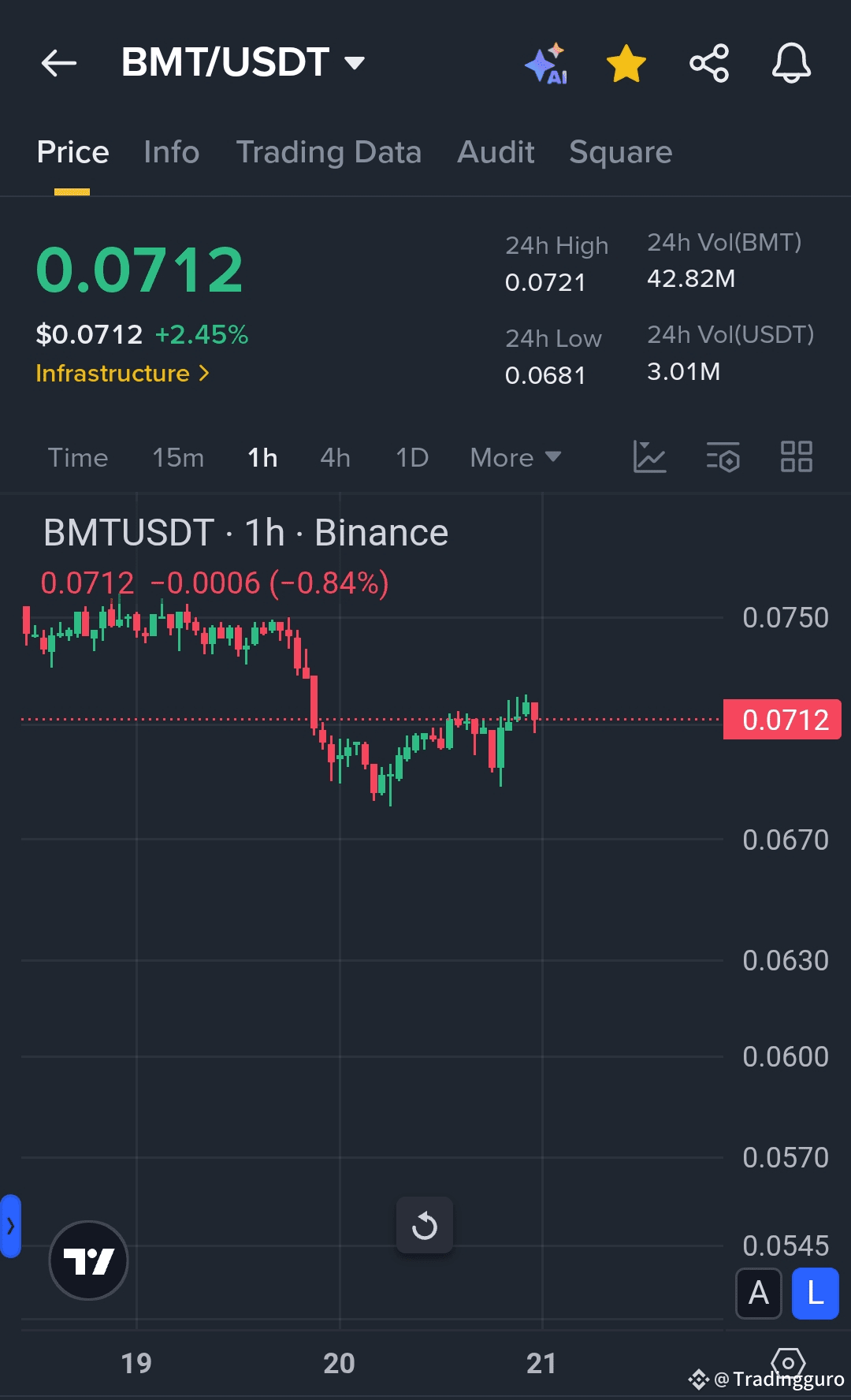Viewport: 851px width, 1400px height.
Task: Open the Square tab
Action: (621, 152)
